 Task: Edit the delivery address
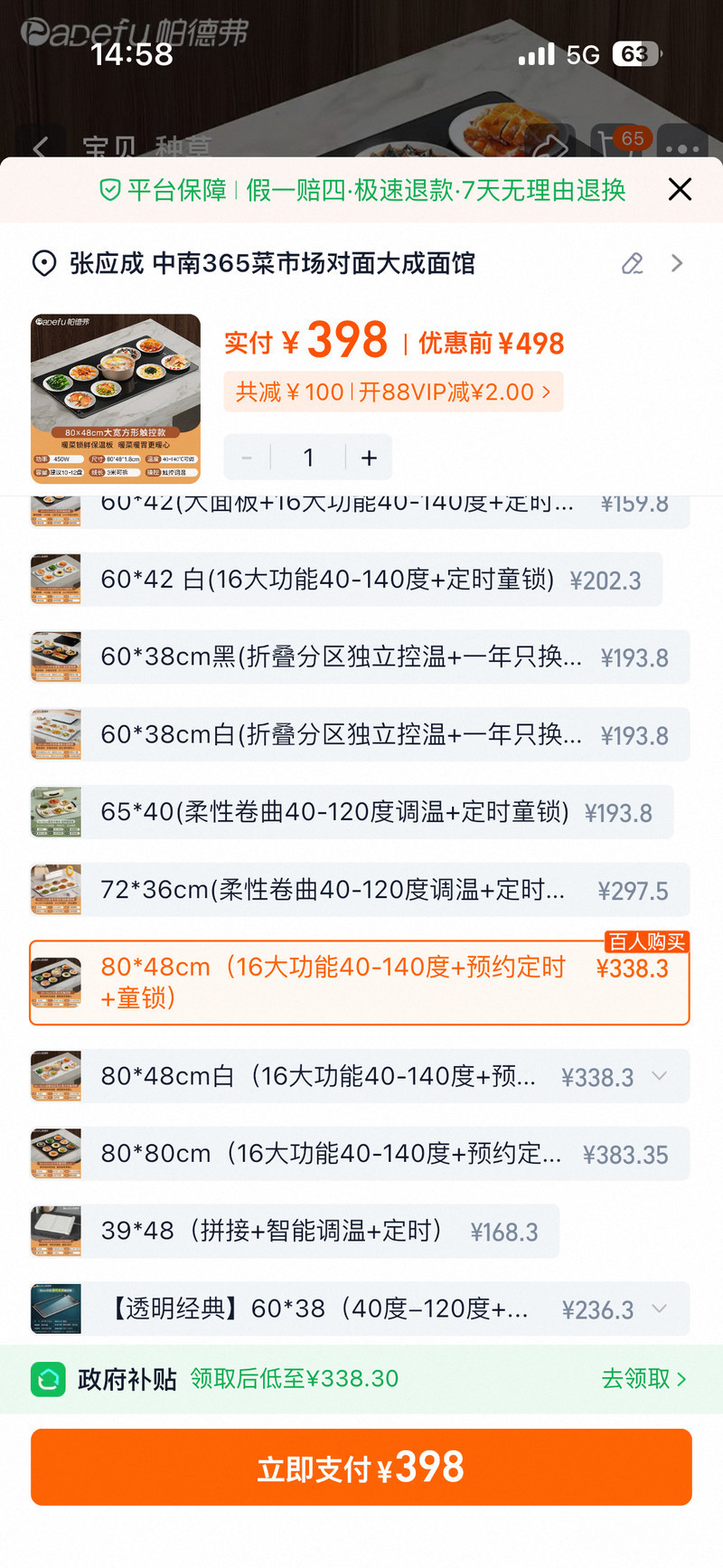[633, 263]
